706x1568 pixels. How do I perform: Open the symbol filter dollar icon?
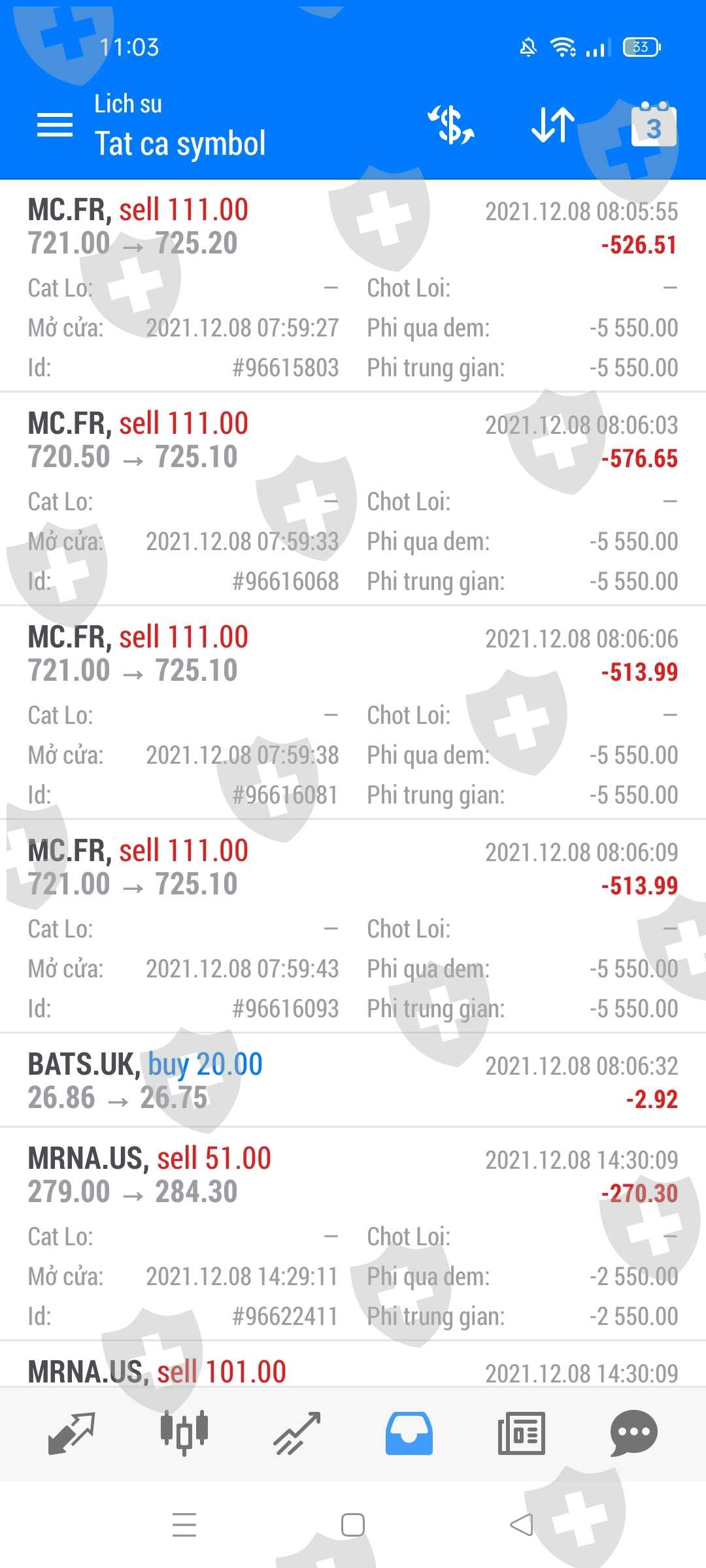point(451,124)
